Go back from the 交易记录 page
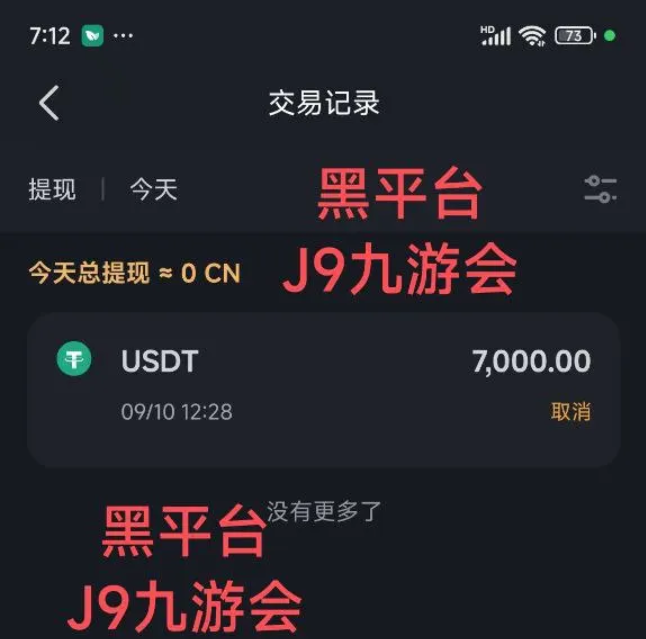The image size is (646, 639). click(x=49, y=103)
